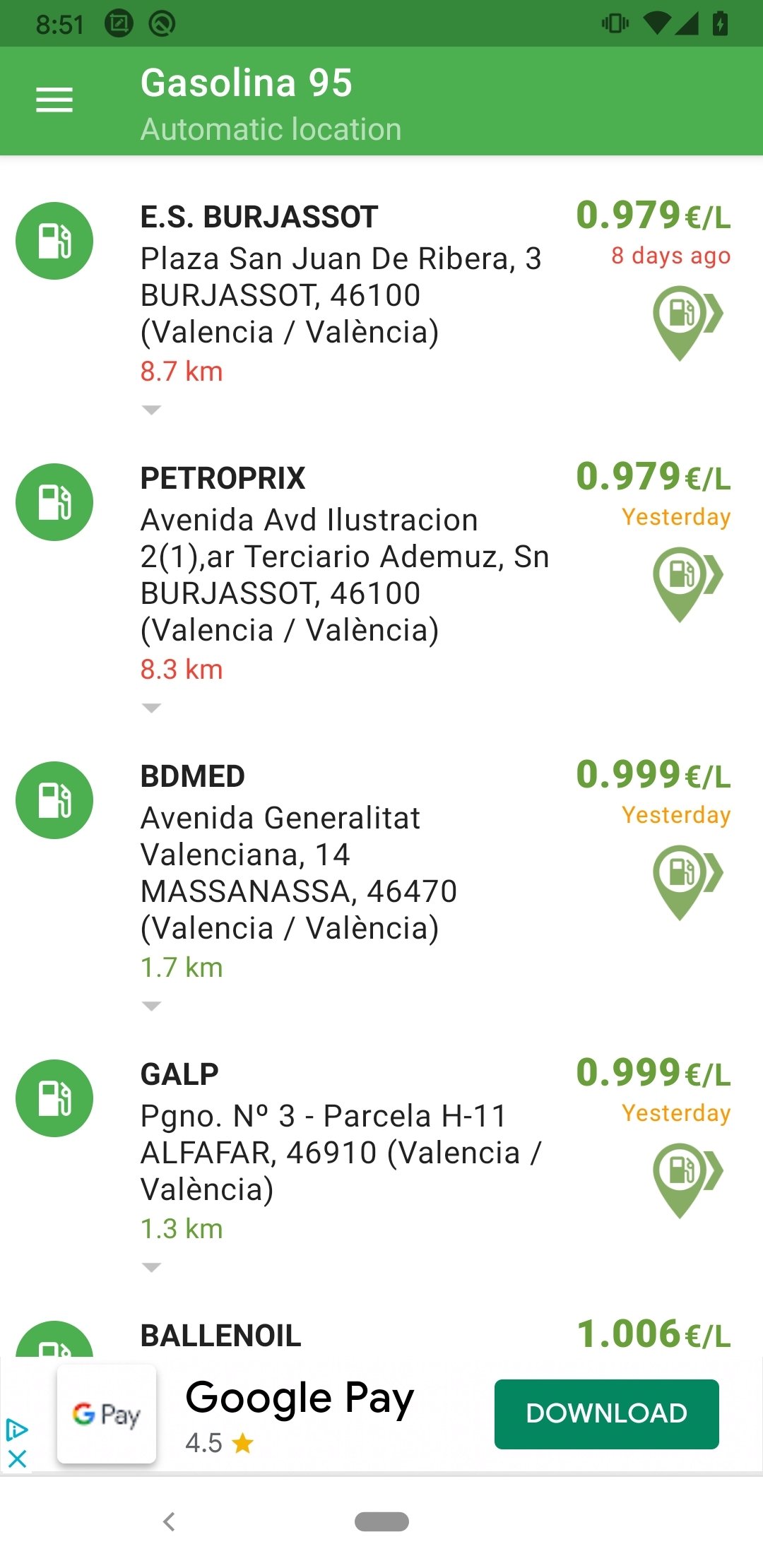Go back with the system back arrow
The height and width of the screenshot is (1568, 763).
tap(169, 1521)
